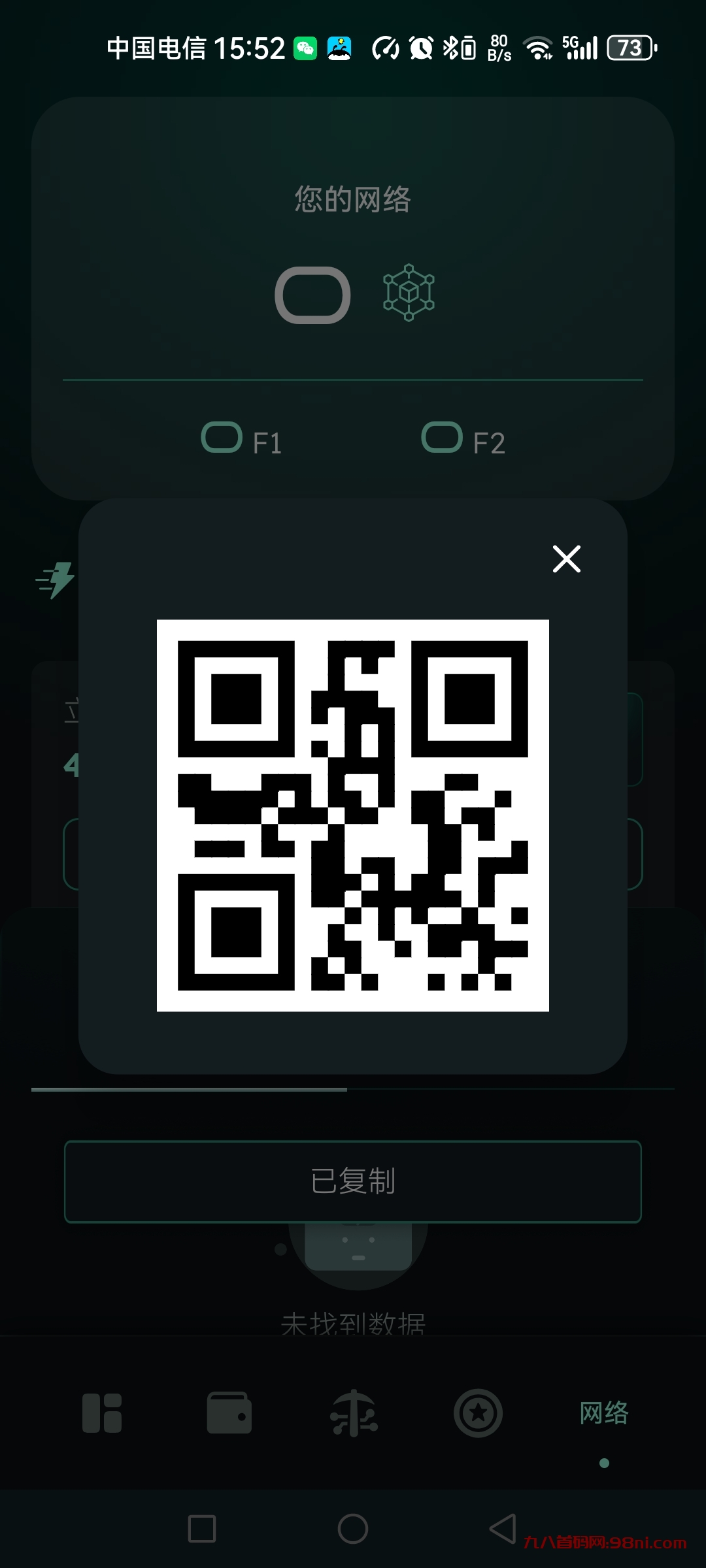706x1568 pixels.
Task: Open the wallet icon in bottom navigation
Action: [227, 1413]
